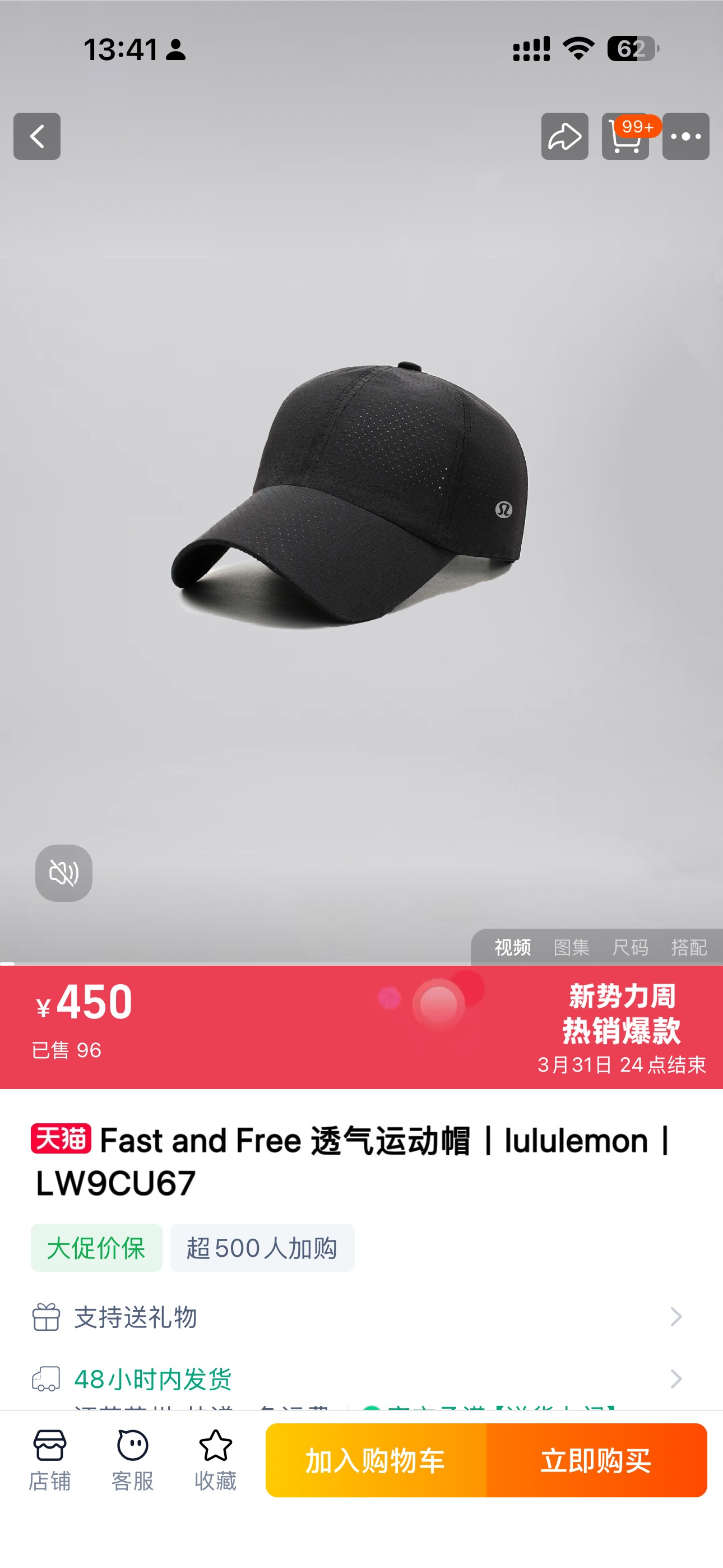Viewport: 723px width, 1568px height.
Task: Open the three-dot overflow menu
Action: point(686,136)
